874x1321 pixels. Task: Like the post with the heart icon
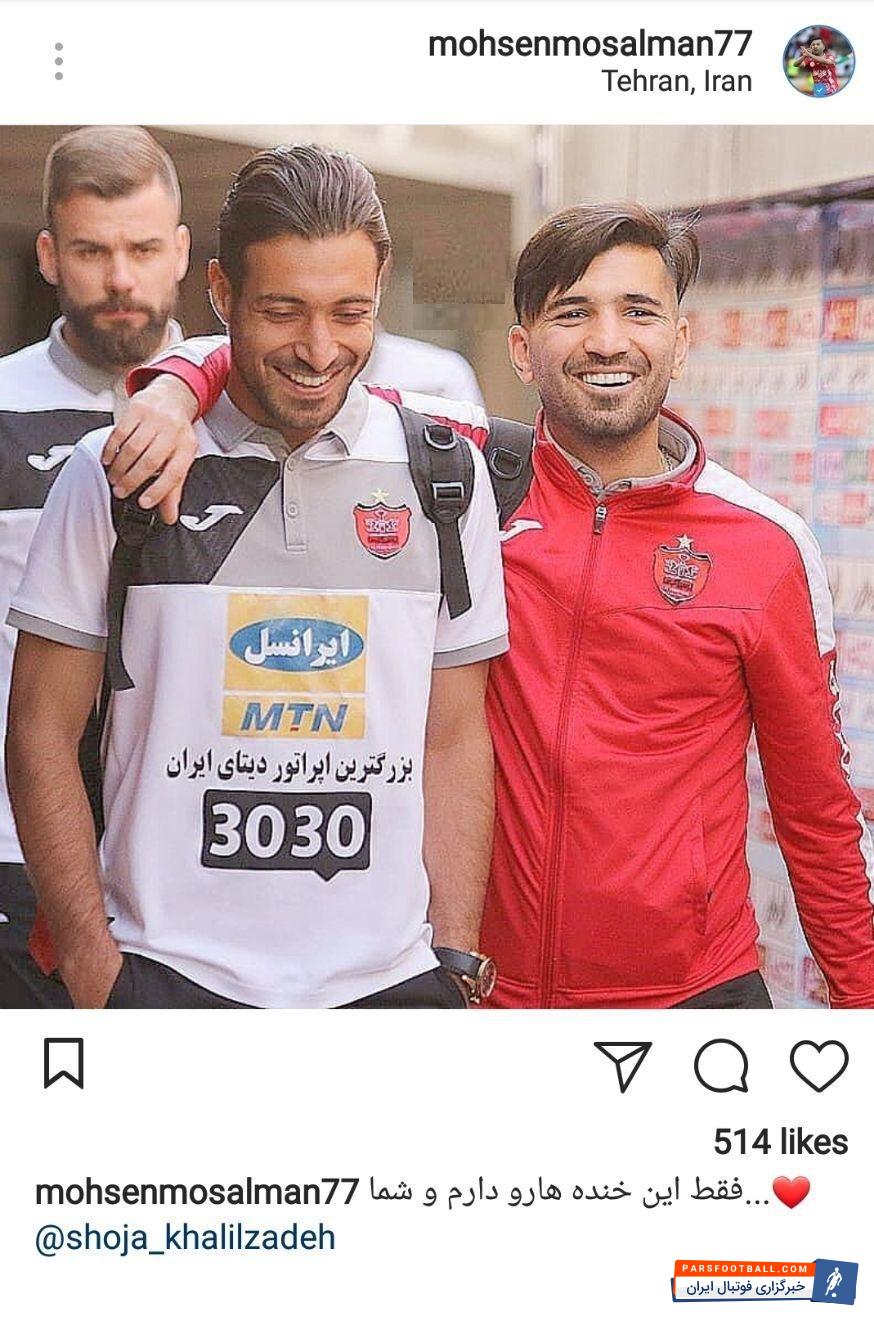pyautogui.click(x=819, y=1064)
